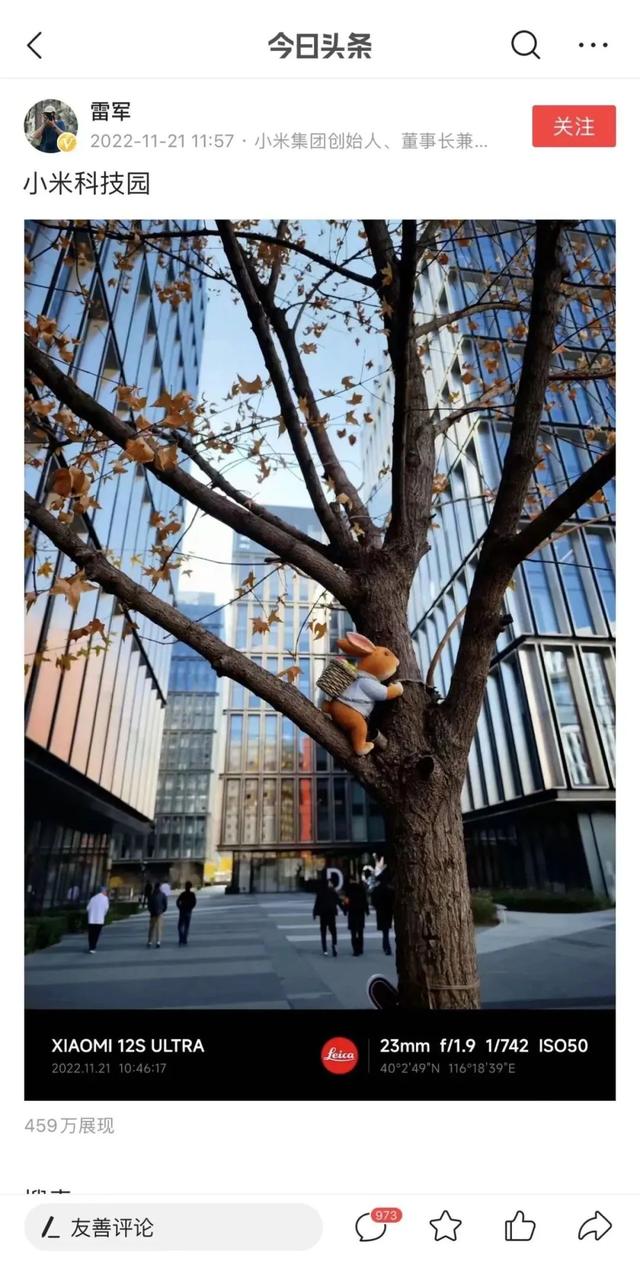This screenshot has height=1264, width=640.
Task: Open the comments bubble showing 973
Action: (x=372, y=1226)
